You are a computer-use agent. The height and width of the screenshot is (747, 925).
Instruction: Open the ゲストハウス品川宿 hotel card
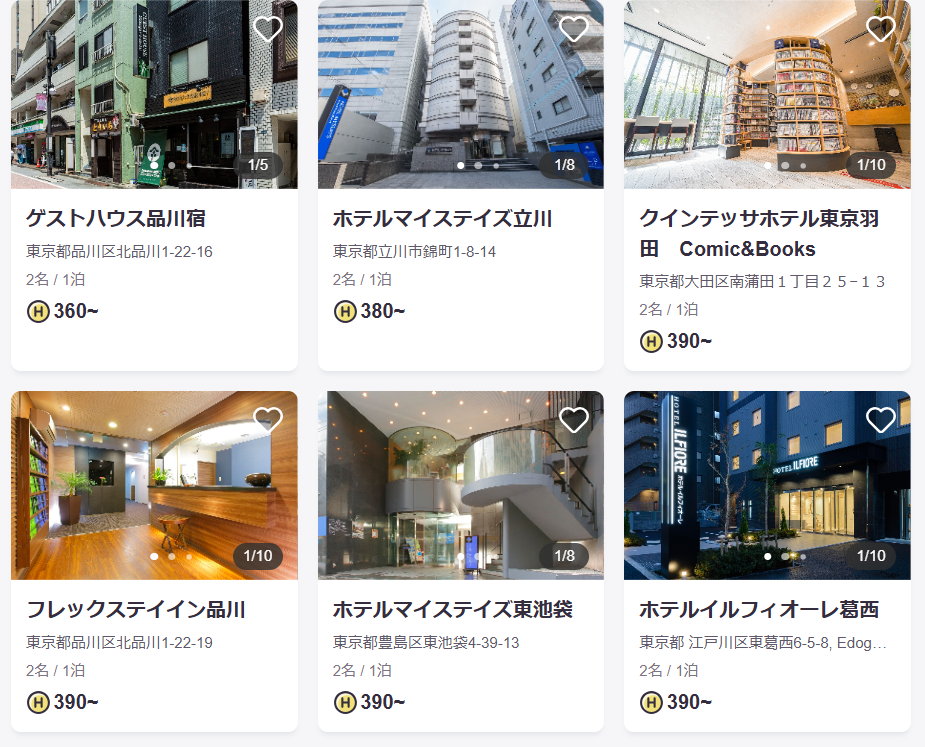pos(116,220)
